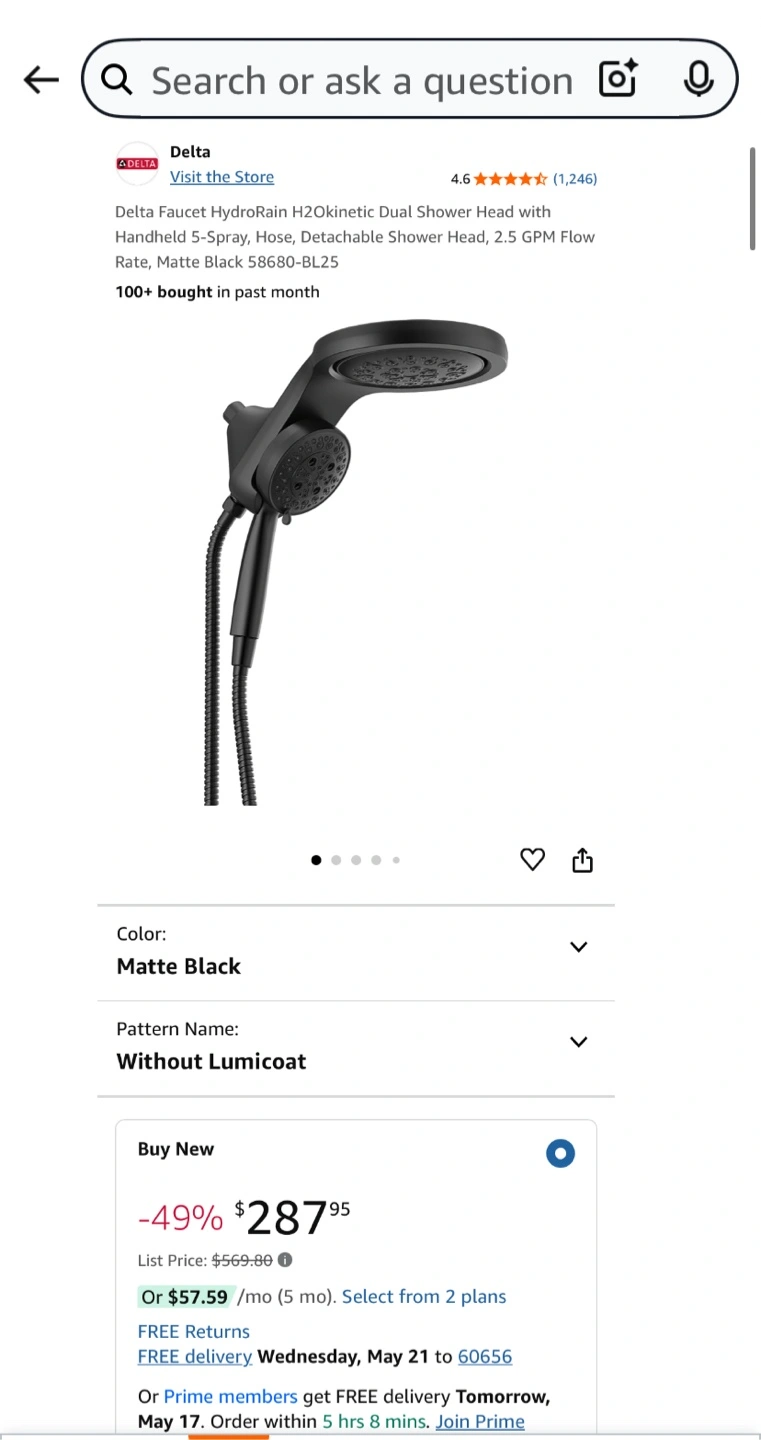Select the Buy New radio button

click(561, 1153)
